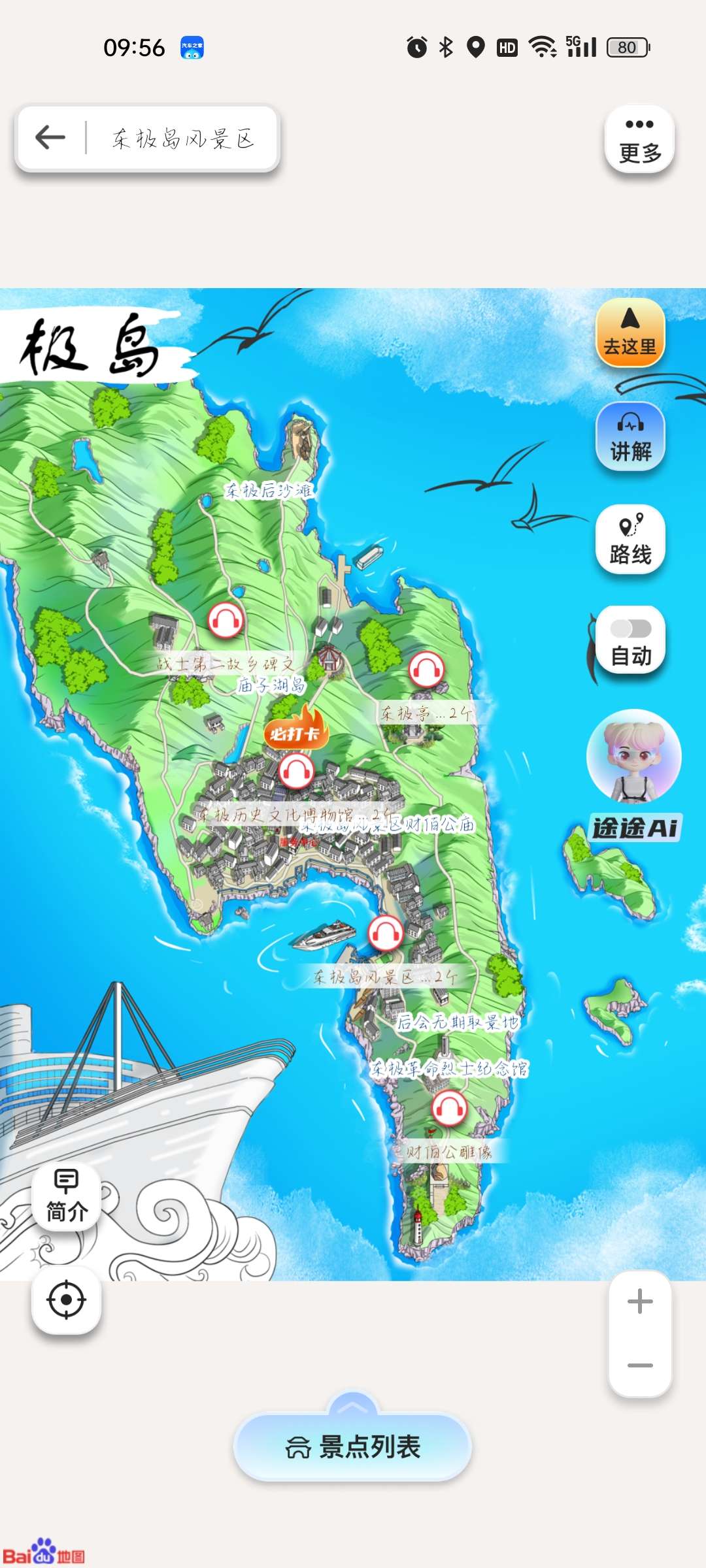Open the 路线 routes option
This screenshot has height=1568, width=706.
[630, 540]
